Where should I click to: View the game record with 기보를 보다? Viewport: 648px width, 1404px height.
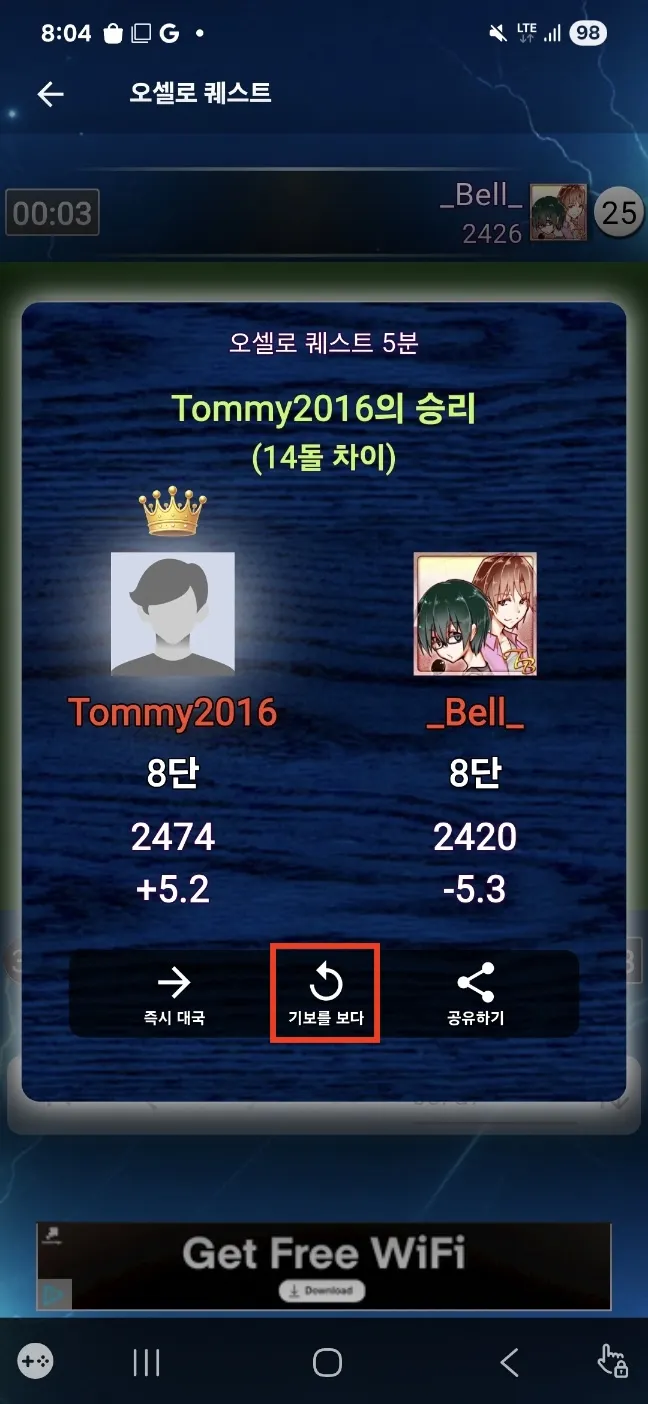coord(325,995)
